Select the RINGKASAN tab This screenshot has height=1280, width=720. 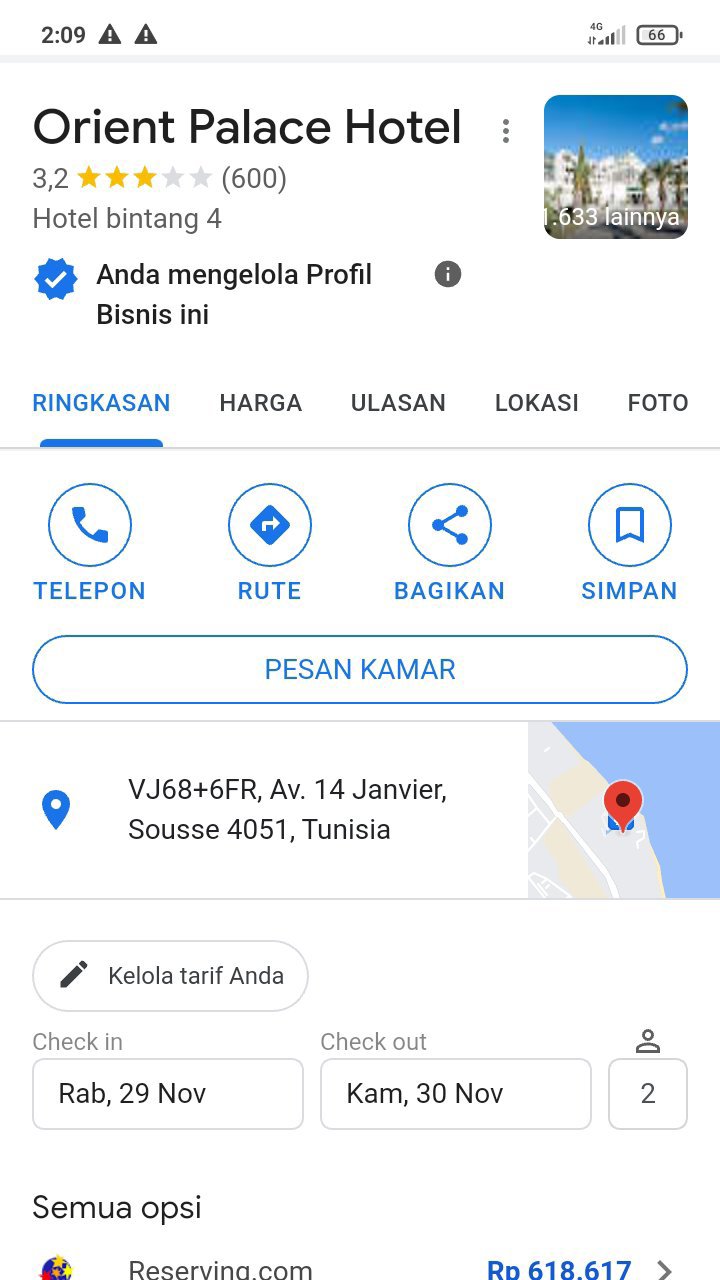(101, 403)
